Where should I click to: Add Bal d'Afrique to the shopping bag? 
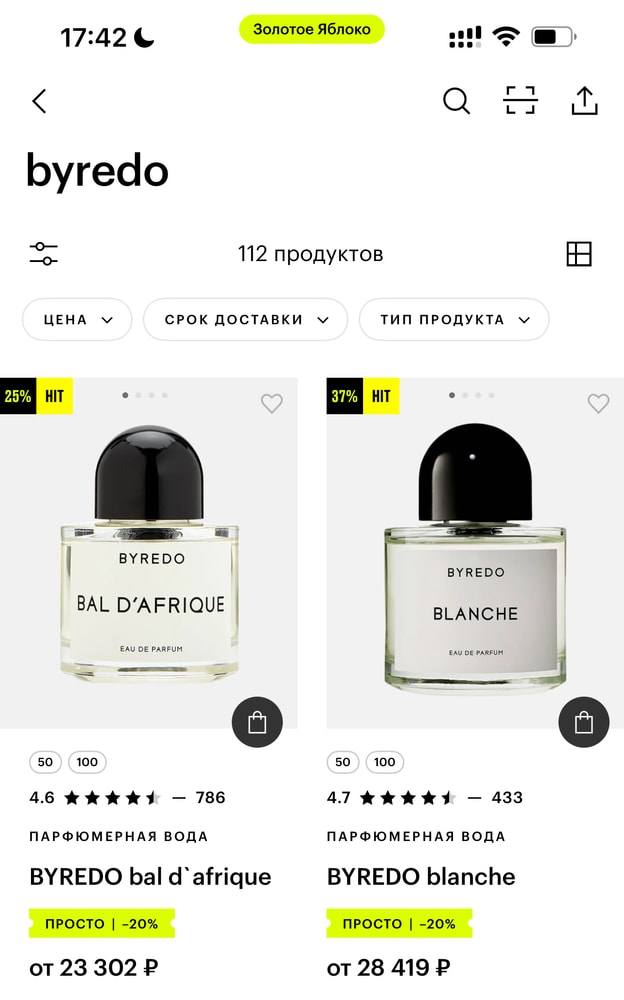pos(257,722)
